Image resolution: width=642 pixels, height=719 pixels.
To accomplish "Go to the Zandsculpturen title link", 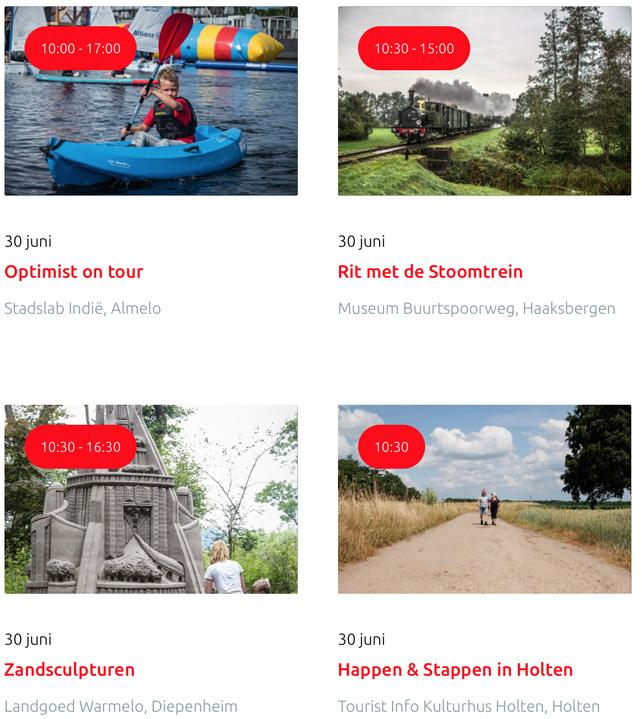I will [x=70, y=670].
